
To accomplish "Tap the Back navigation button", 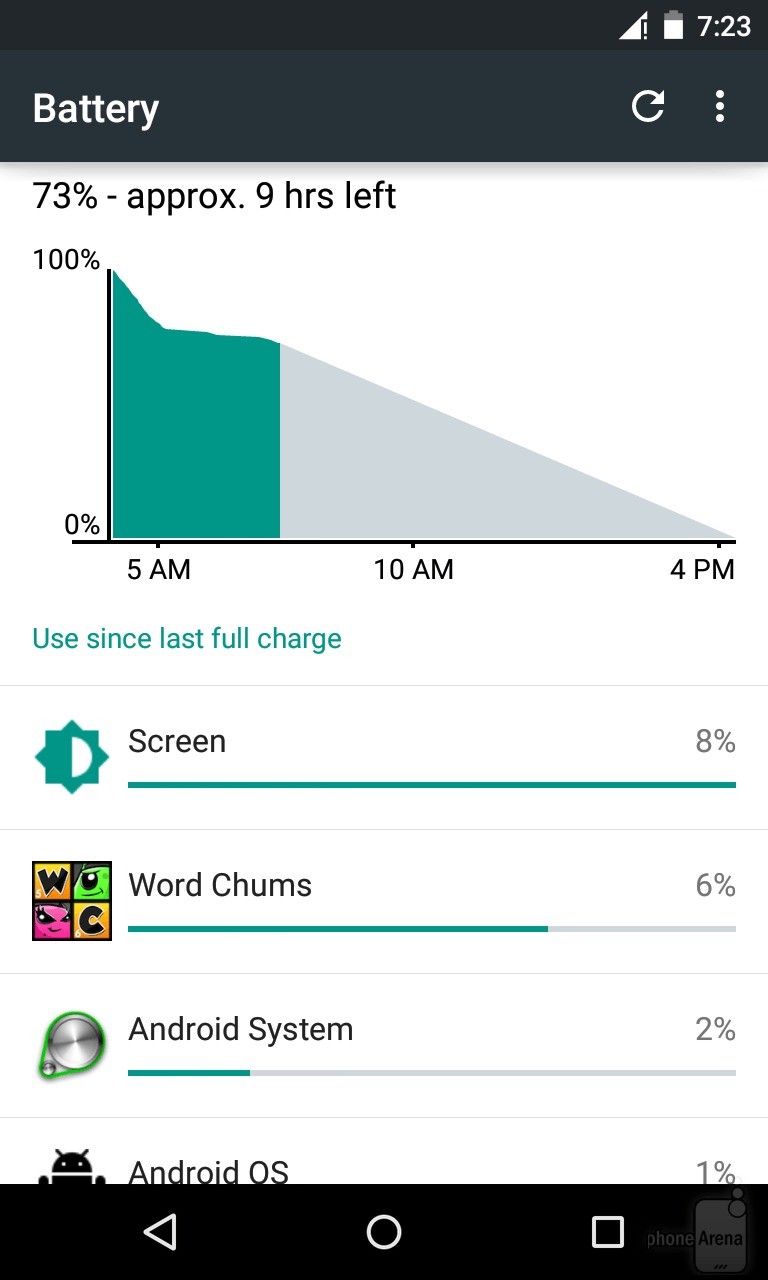I will click(x=162, y=1232).
